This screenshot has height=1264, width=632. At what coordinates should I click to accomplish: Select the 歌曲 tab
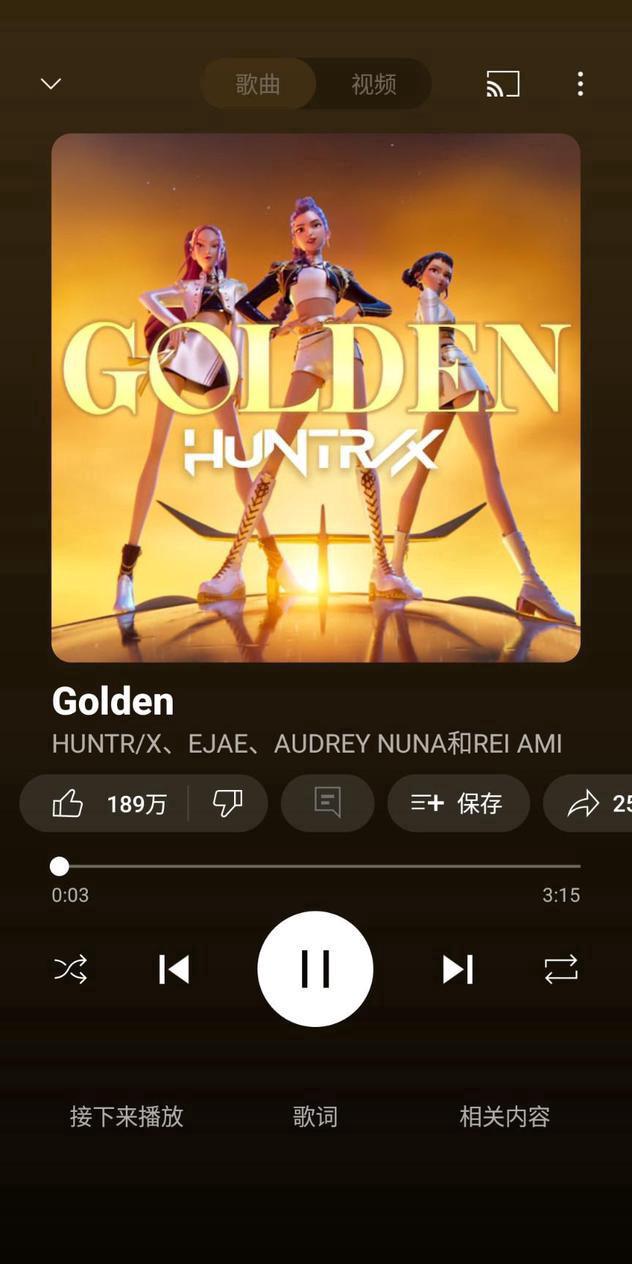coord(258,84)
